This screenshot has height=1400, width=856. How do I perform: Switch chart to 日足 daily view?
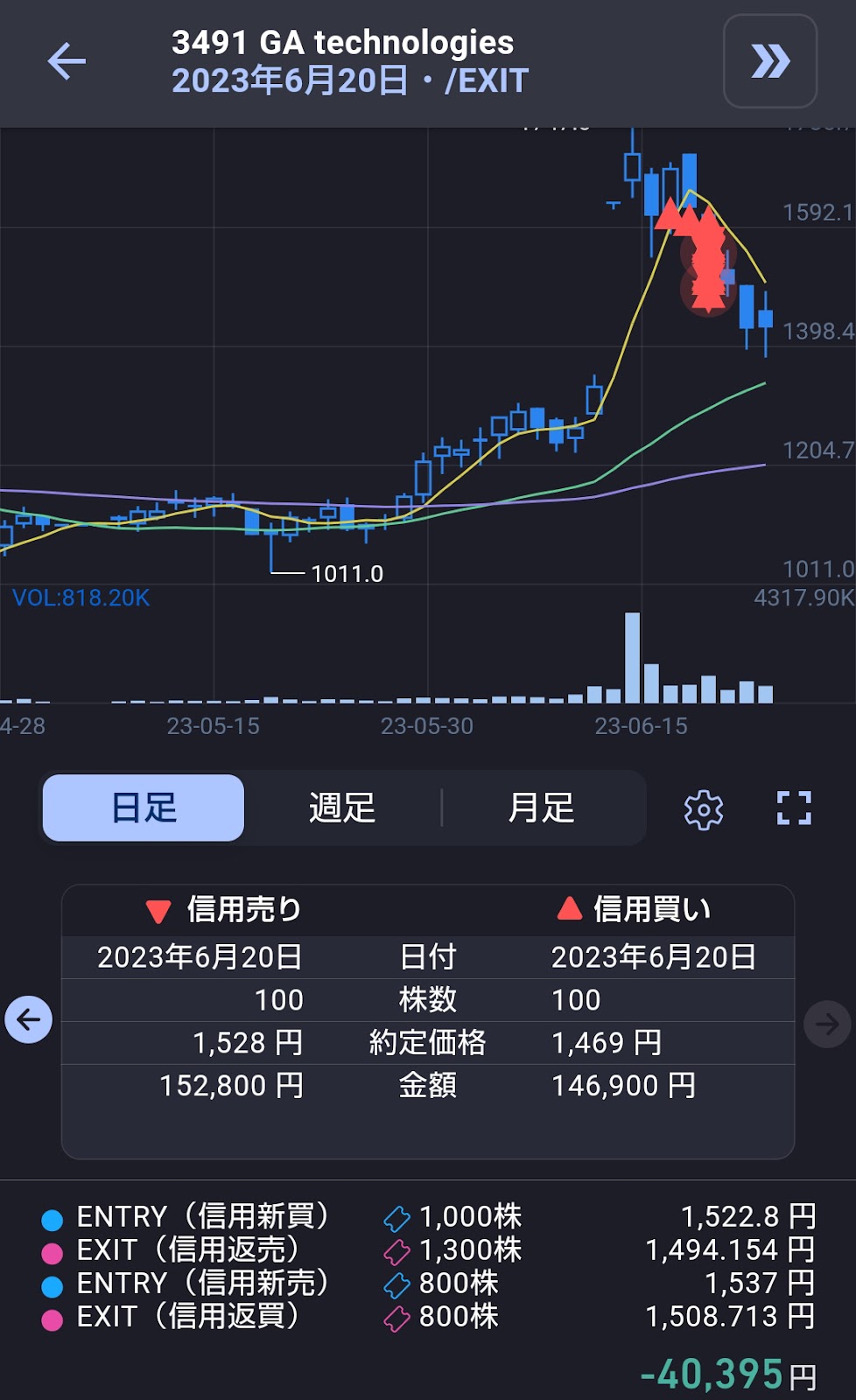[144, 808]
